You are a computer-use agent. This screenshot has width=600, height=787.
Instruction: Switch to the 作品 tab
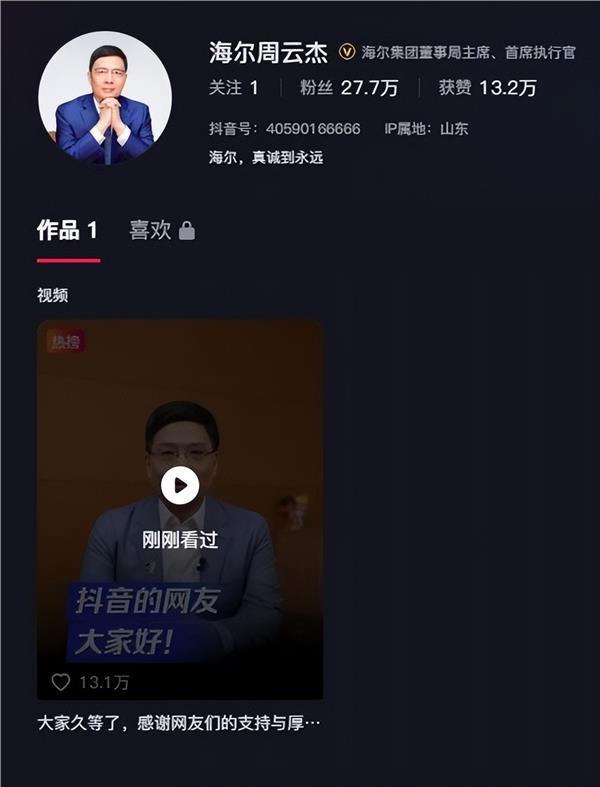click(x=68, y=231)
